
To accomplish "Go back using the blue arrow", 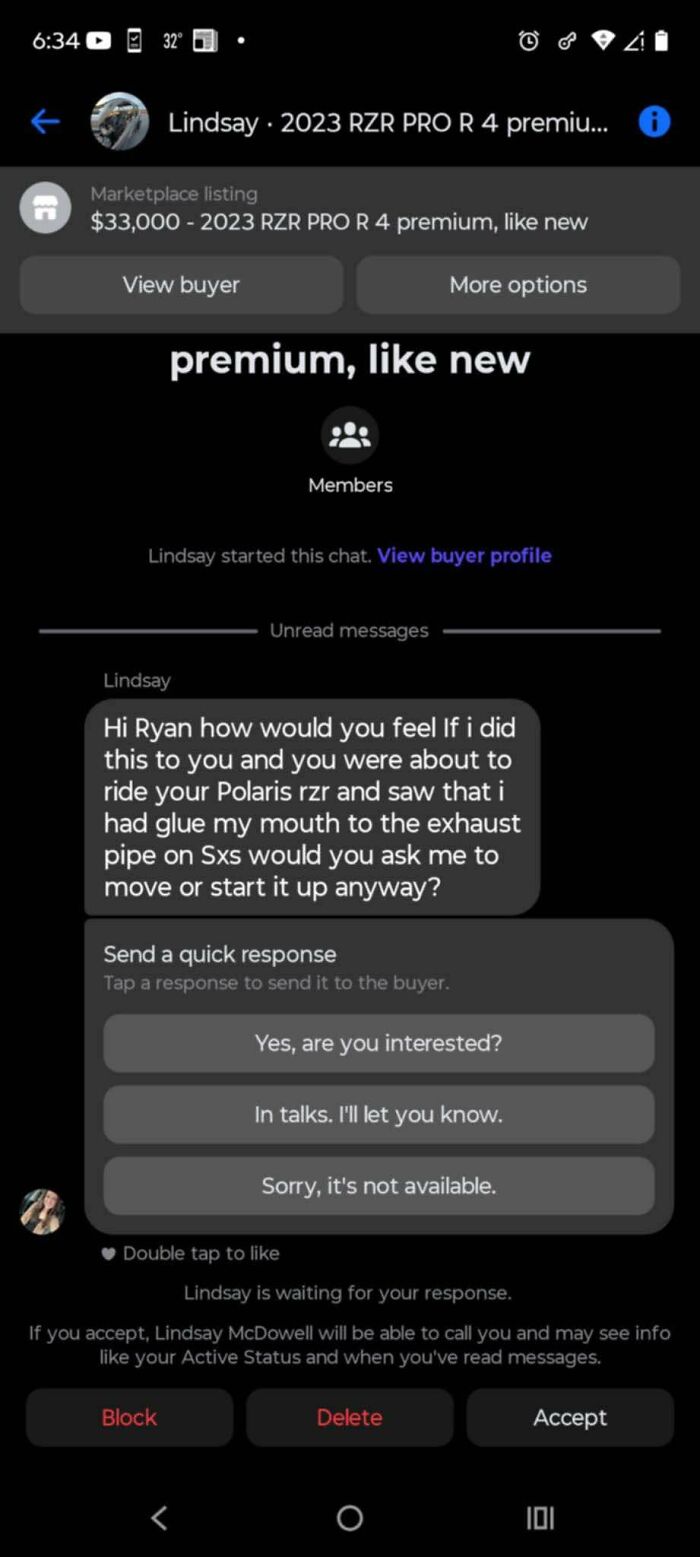I will (46, 122).
